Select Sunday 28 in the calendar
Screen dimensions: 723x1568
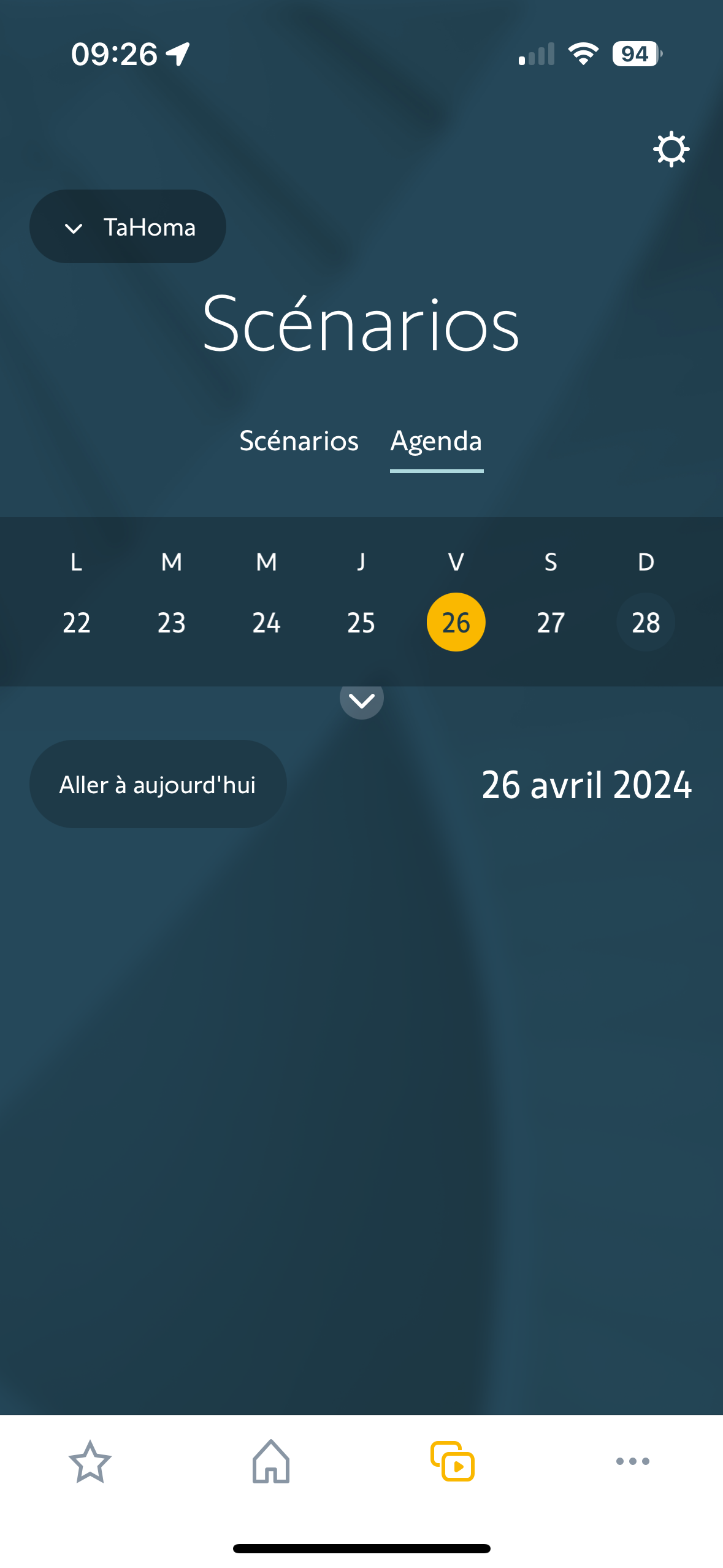646,623
